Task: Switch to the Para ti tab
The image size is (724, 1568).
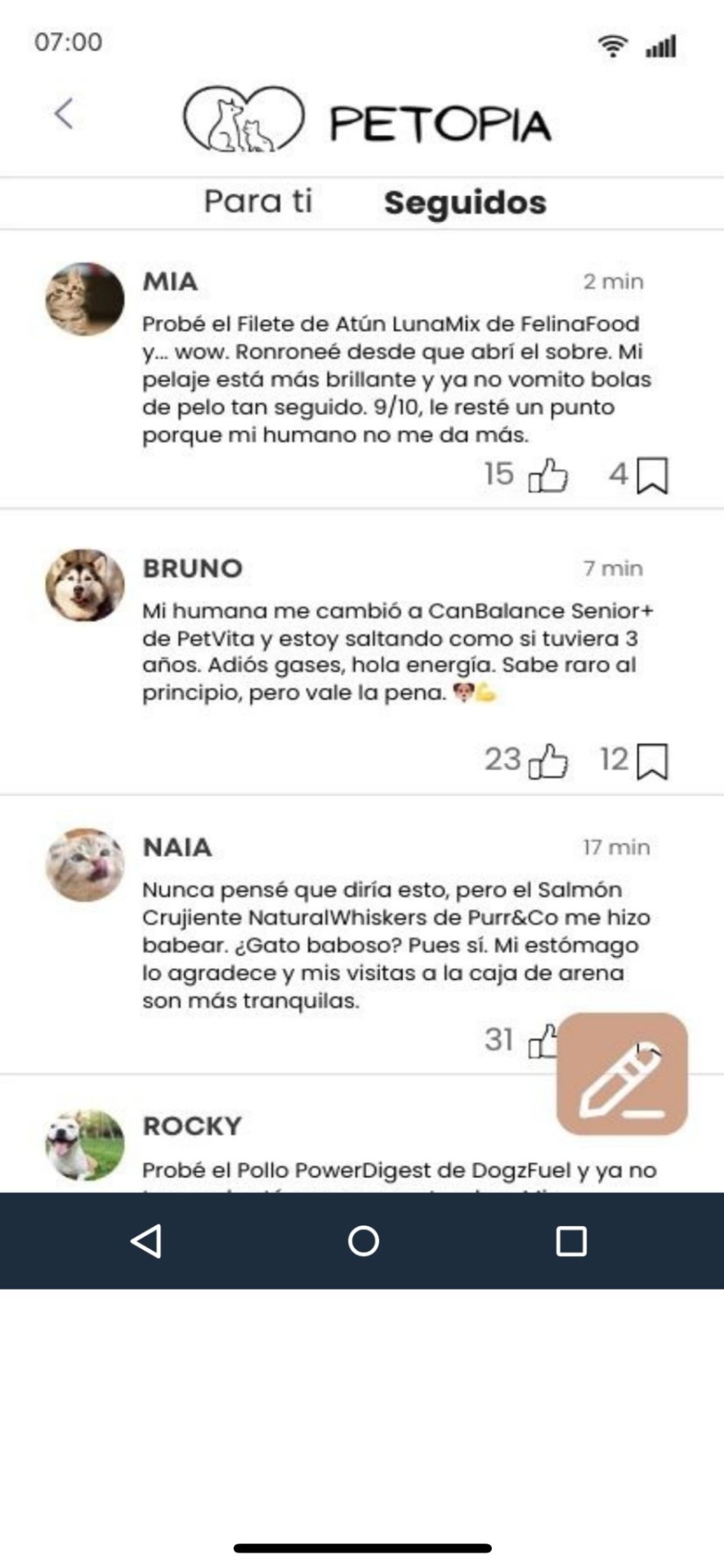Action: coord(258,201)
